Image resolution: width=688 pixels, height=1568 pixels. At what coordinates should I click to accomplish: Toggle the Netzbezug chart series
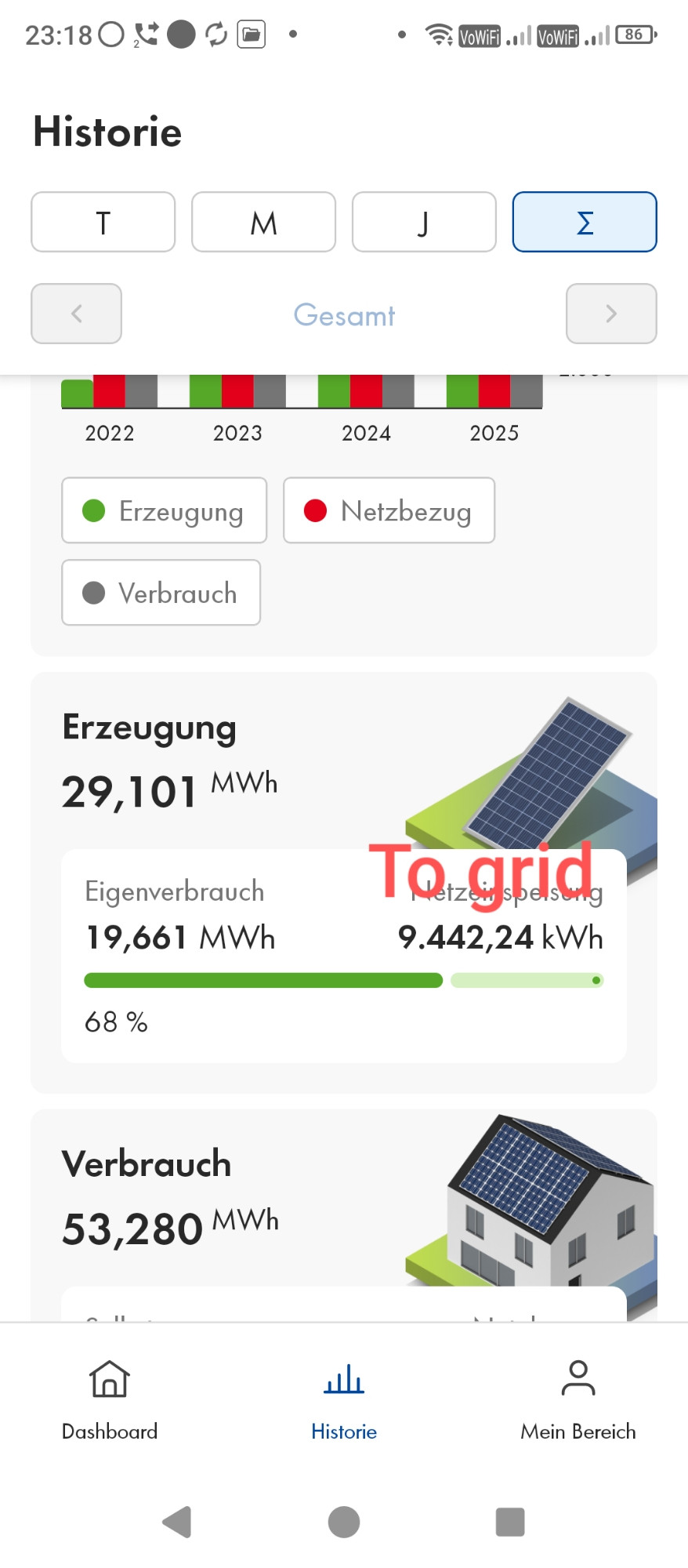coord(389,510)
